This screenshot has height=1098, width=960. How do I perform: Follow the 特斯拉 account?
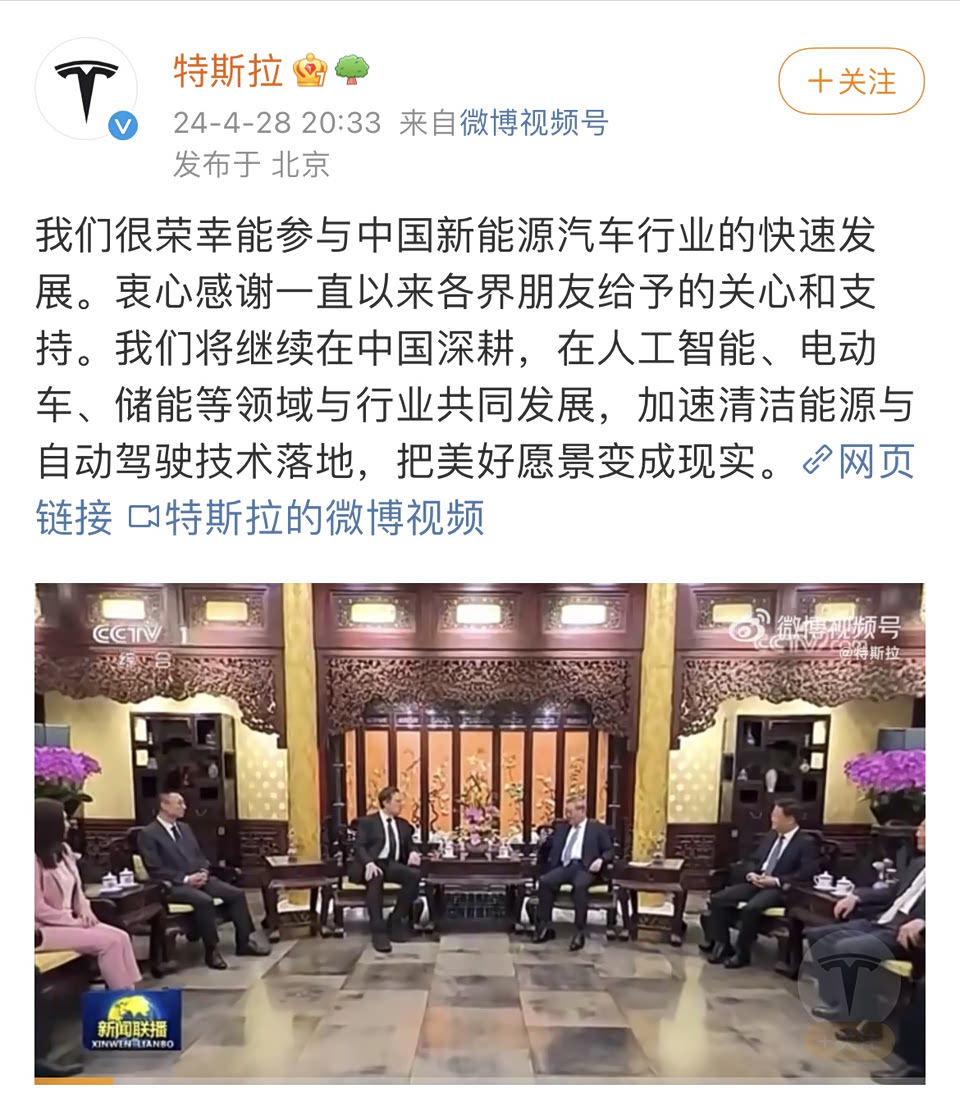(x=851, y=81)
